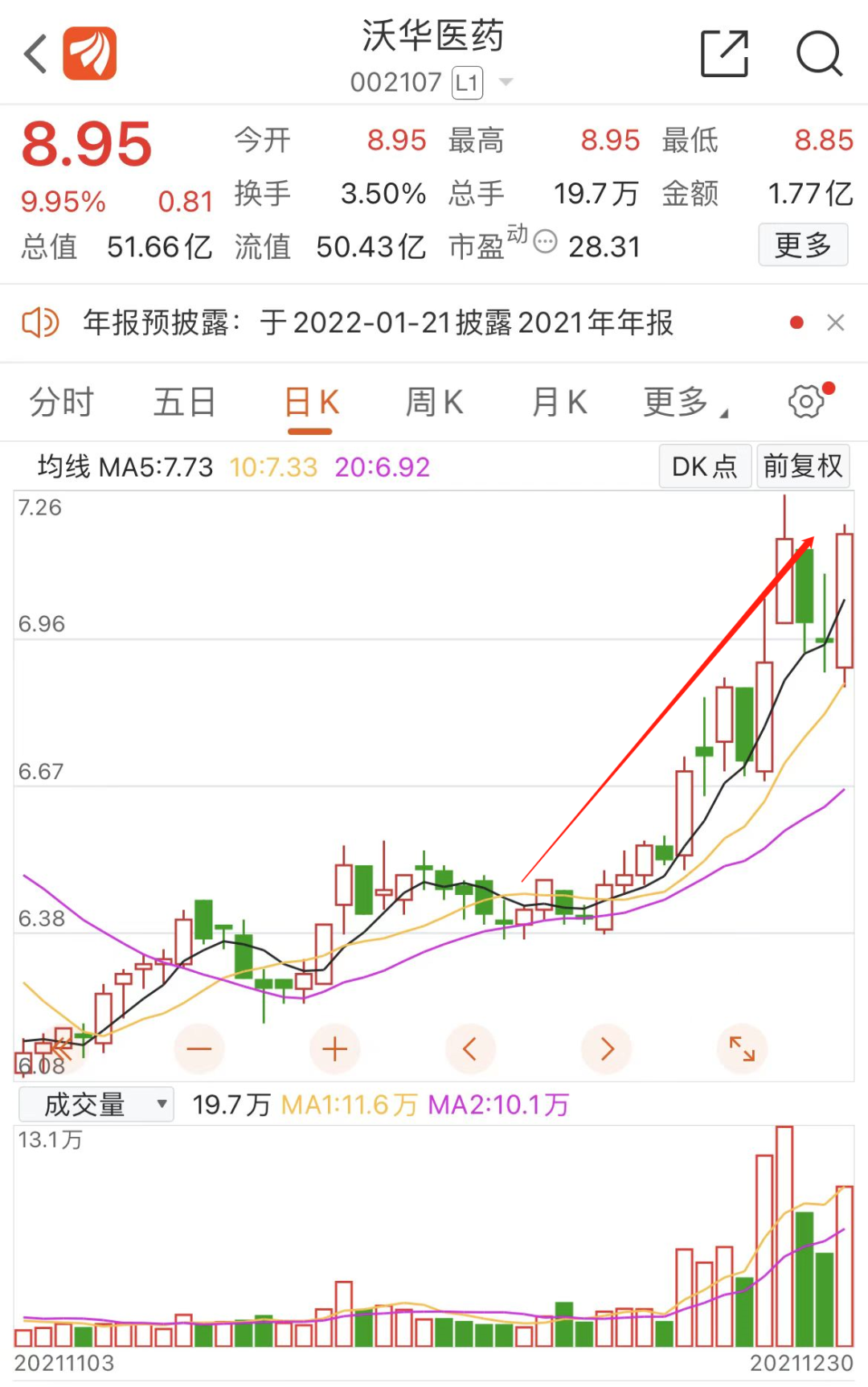Dismiss the annual report notice

(x=835, y=323)
